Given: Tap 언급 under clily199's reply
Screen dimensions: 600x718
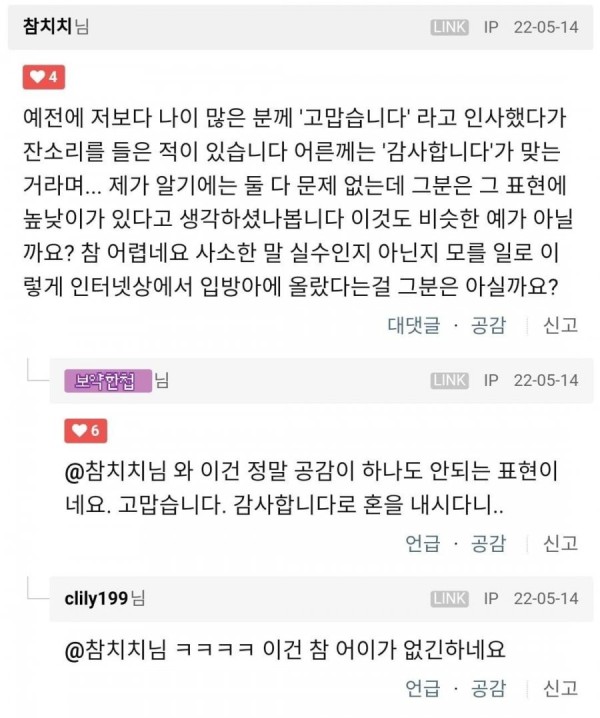Looking at the screenshot, I should pyautogui.click(x=423, y=688).
